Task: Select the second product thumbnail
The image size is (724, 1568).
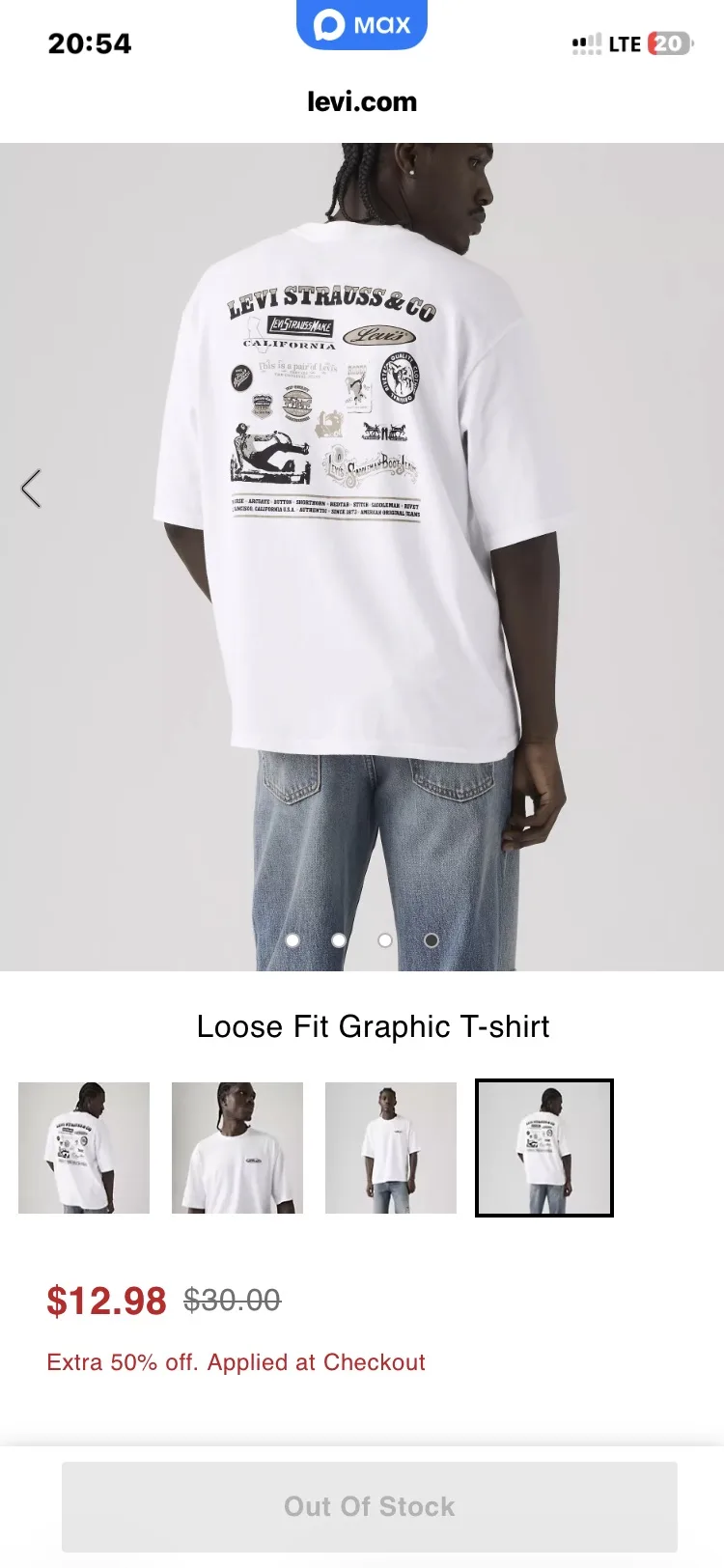Action: (237, 1148)
